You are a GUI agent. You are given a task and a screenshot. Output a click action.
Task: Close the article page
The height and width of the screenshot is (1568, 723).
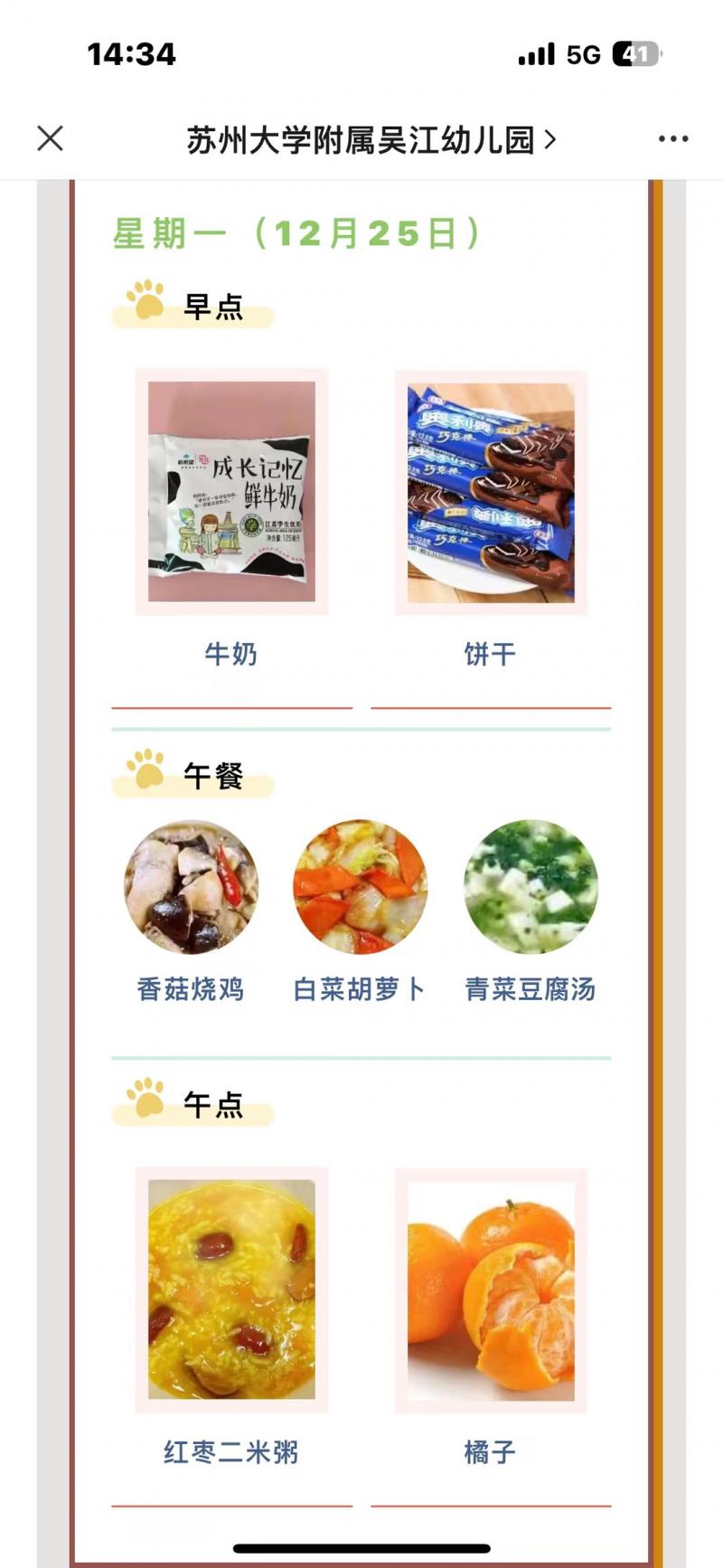[51, 138]
